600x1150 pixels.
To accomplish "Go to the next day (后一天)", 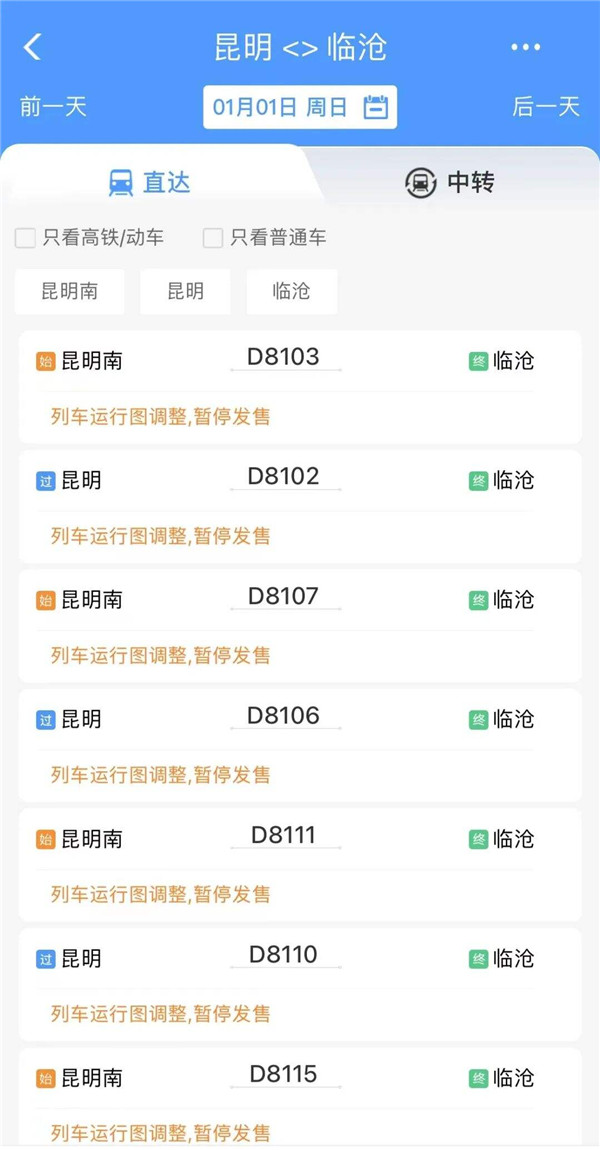I will [546, 107].
